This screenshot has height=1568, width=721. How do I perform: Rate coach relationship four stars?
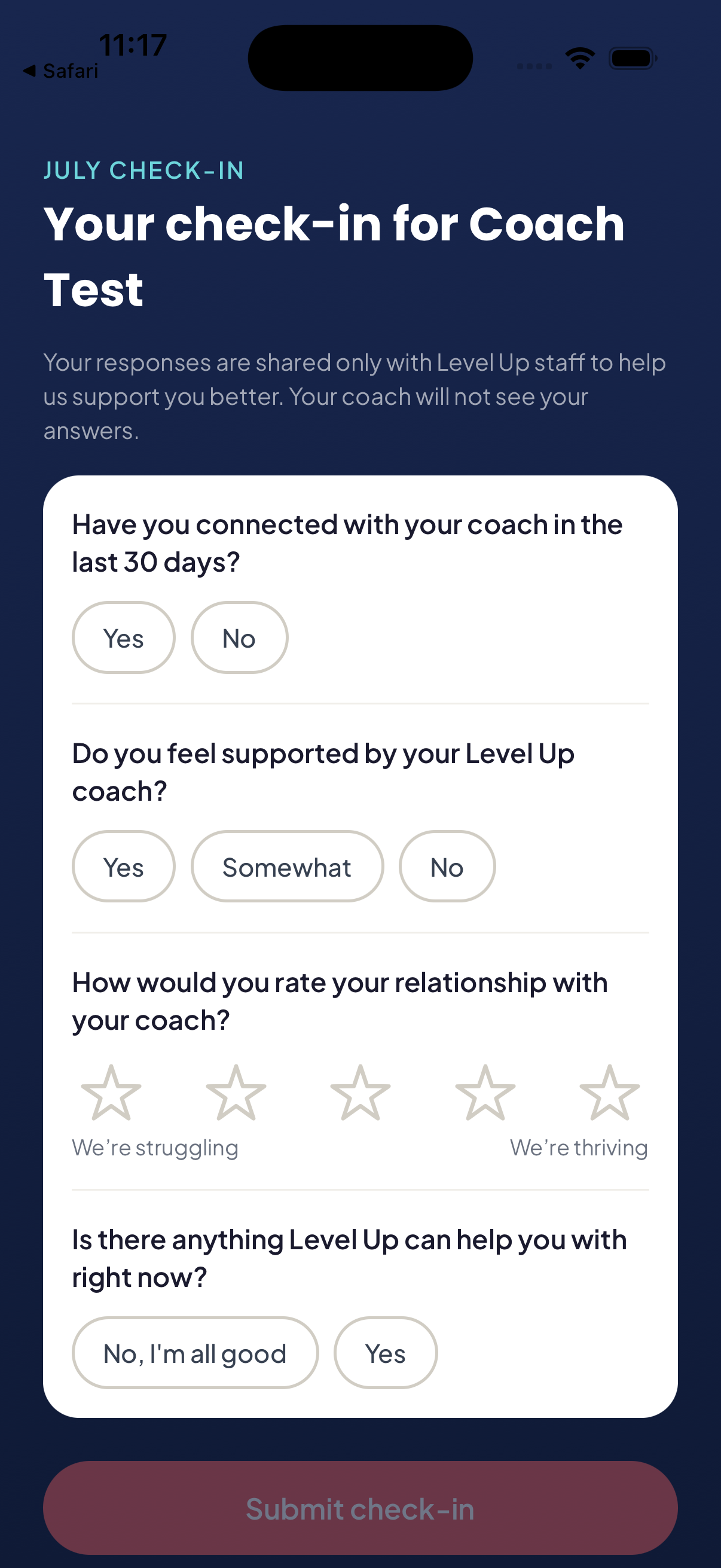485,1093
